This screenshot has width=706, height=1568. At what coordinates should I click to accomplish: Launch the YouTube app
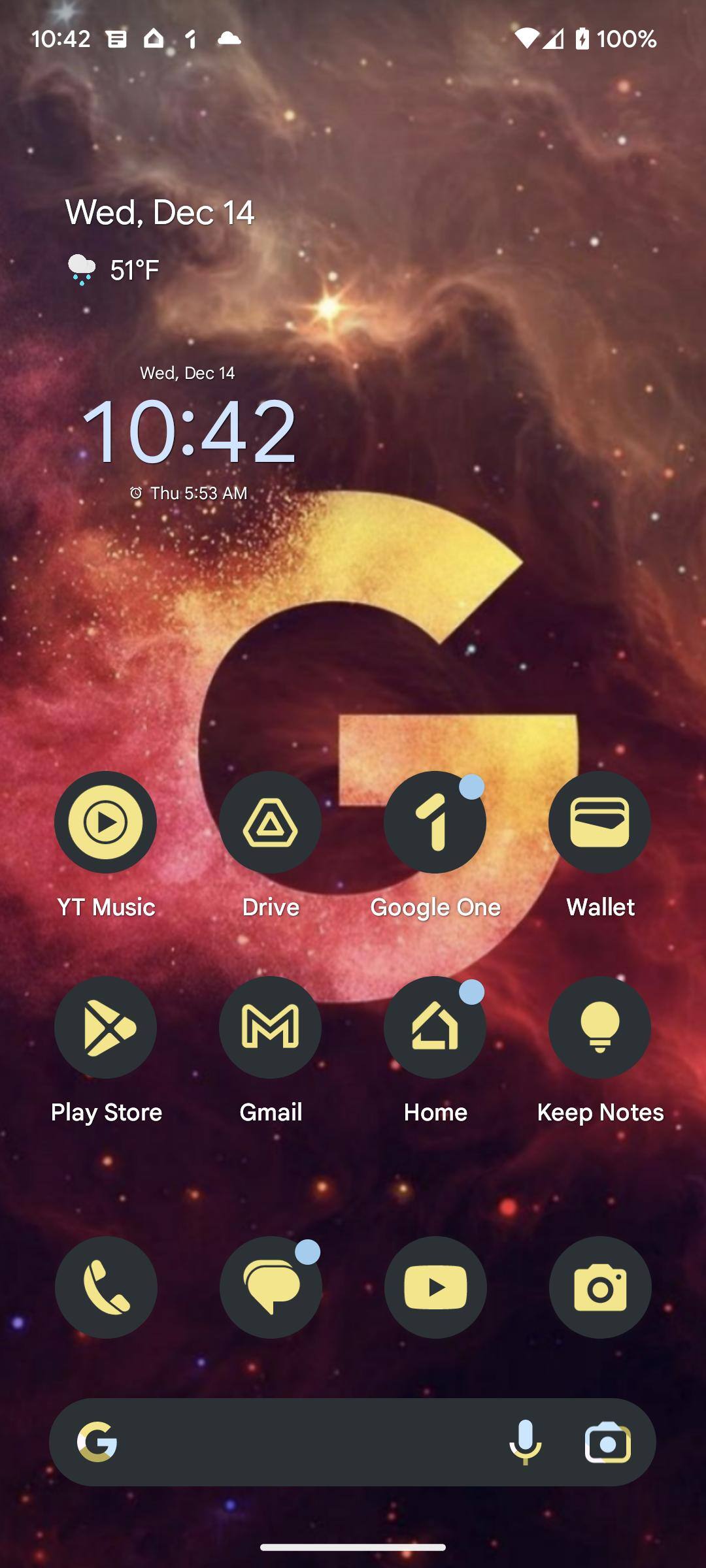point(435,1287)
